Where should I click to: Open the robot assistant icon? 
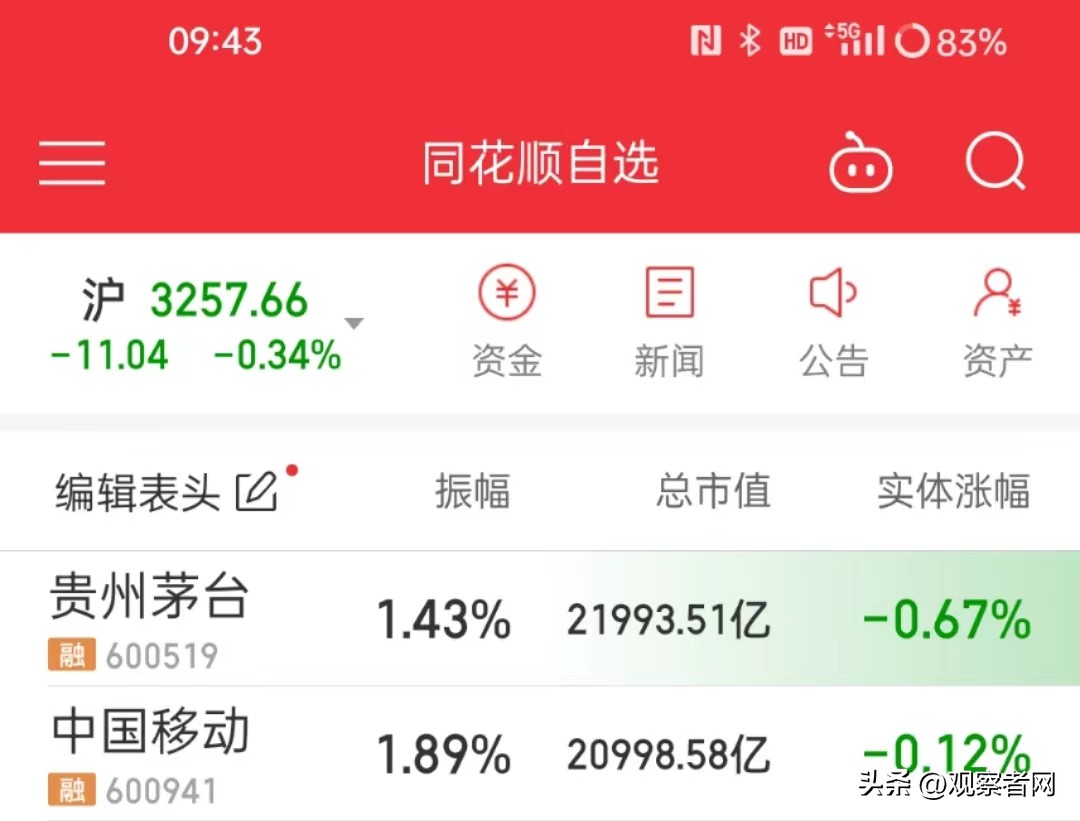[x=860, y=163]
